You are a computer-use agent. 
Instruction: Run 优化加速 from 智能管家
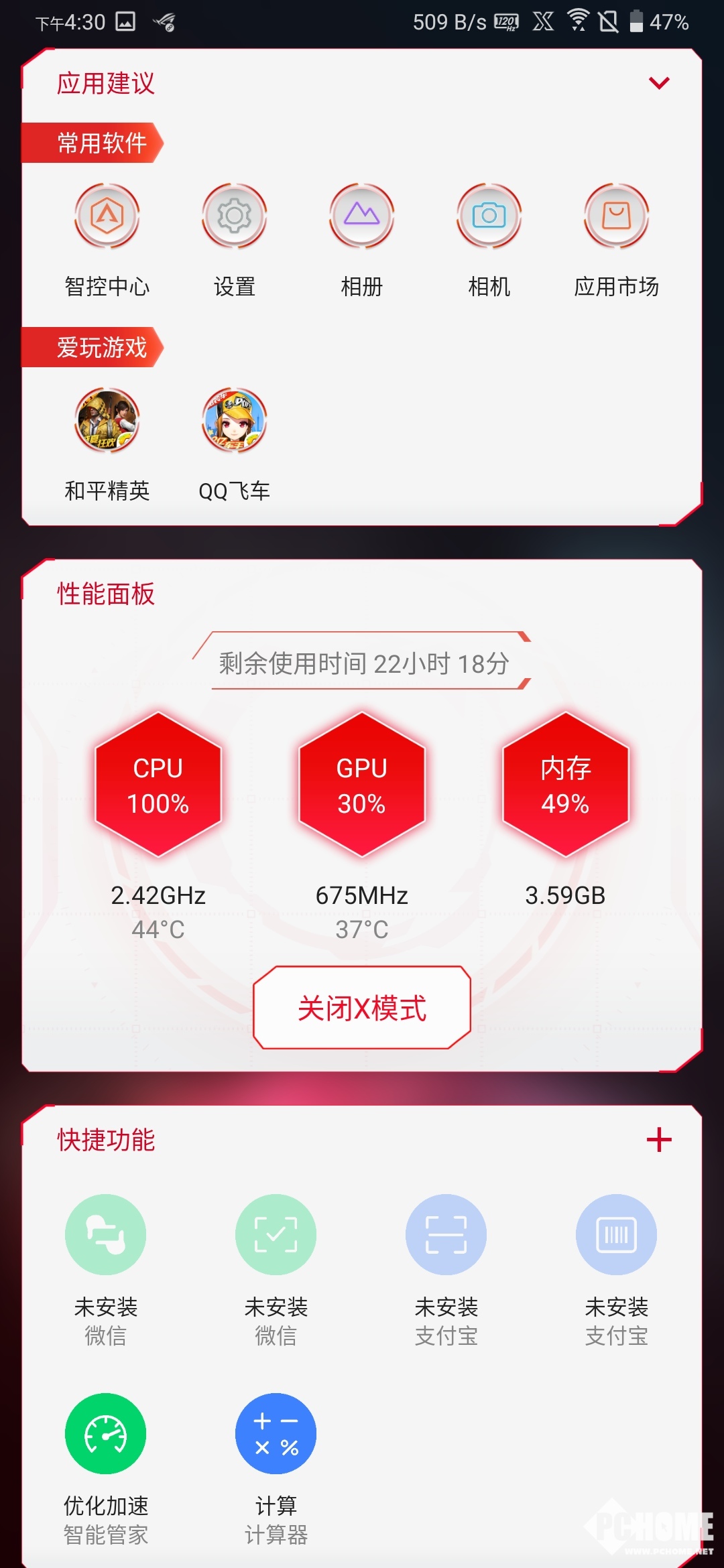105,1433
